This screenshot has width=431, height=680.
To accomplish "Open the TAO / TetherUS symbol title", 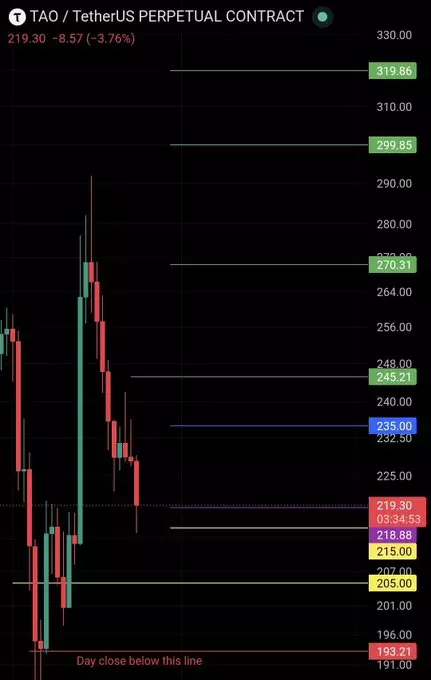I will (x=167, y=16).
